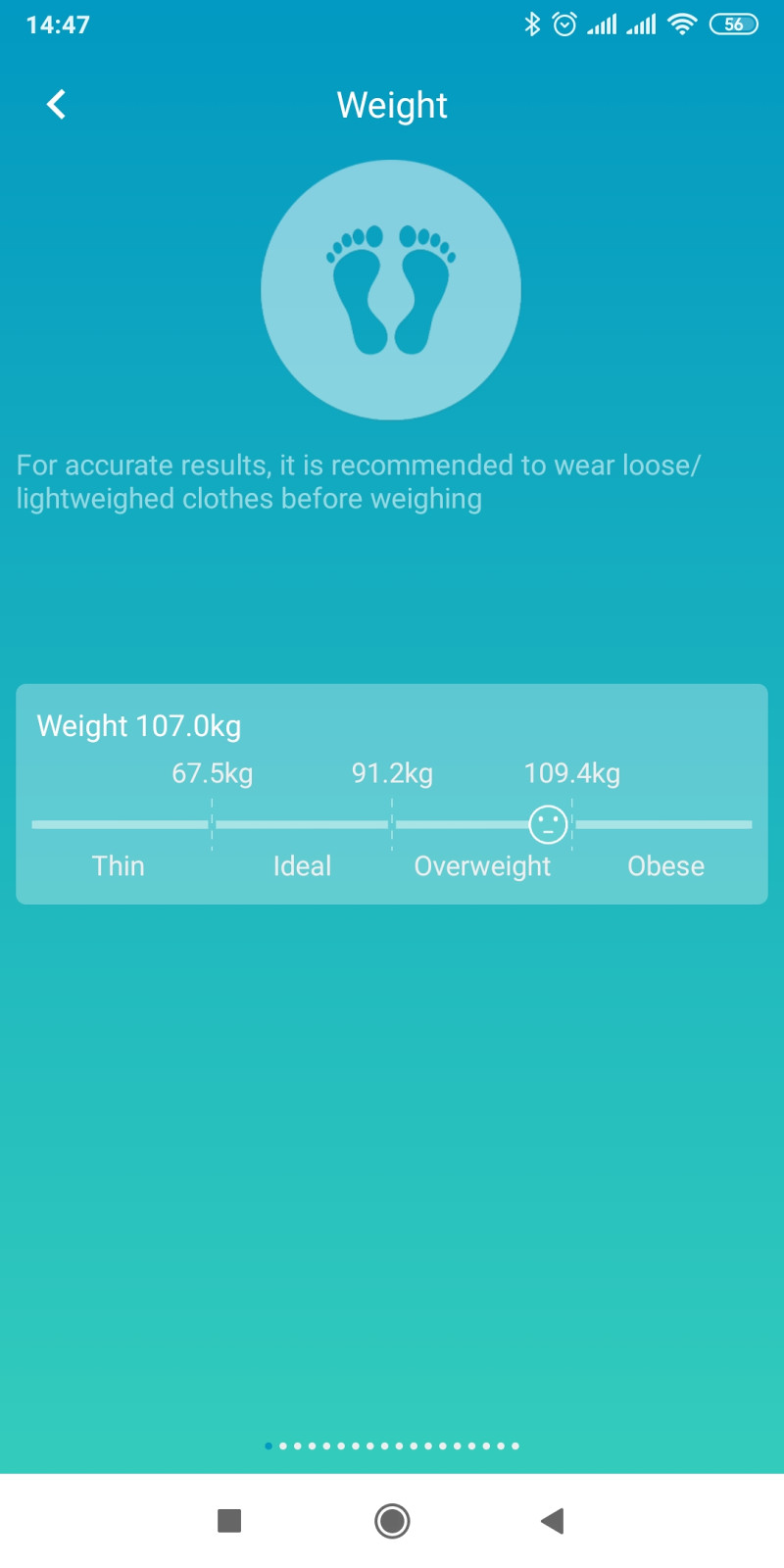
Task: Tap the system home button
Action: click(392, 1521)
